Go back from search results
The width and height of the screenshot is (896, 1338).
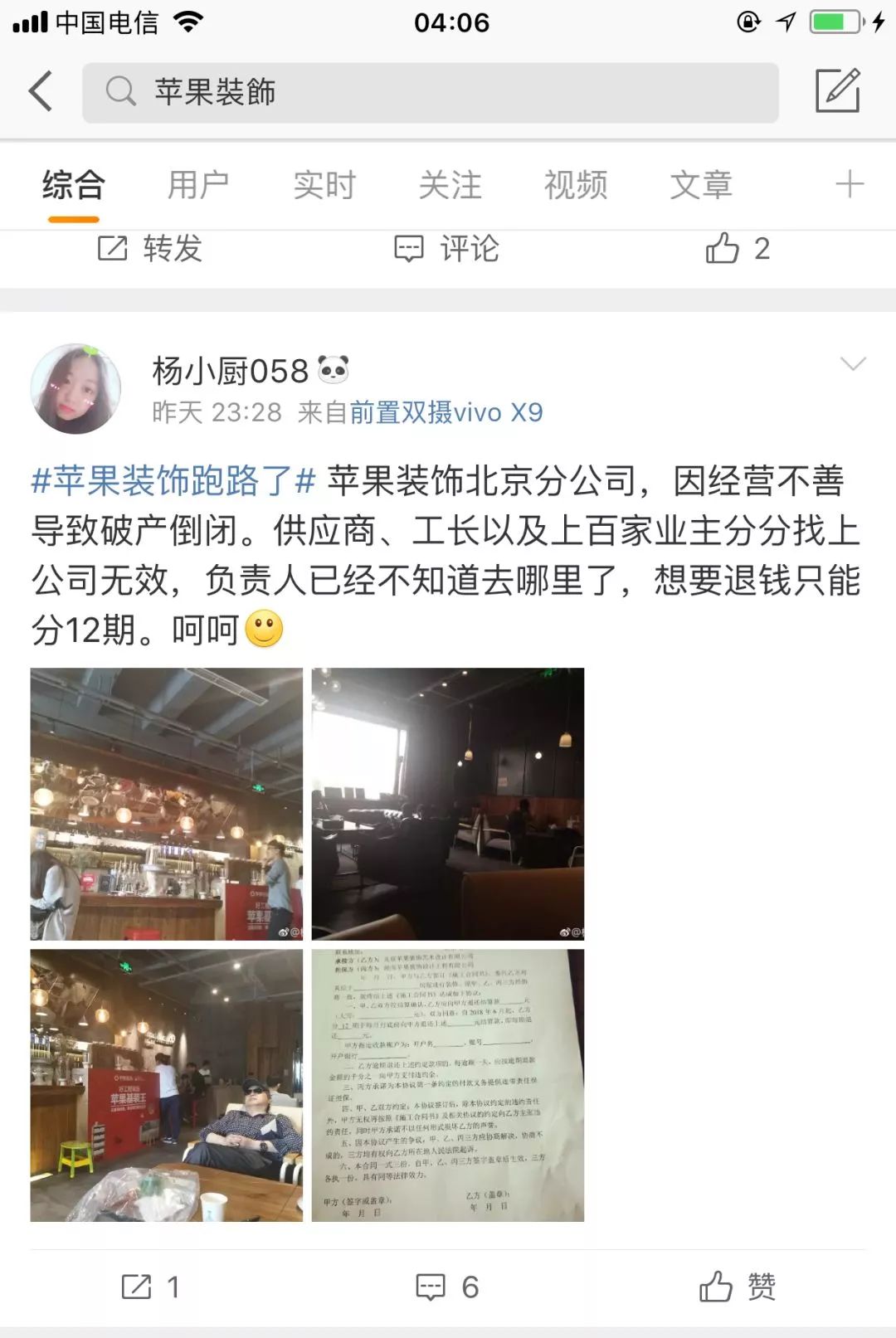[40, 91]
